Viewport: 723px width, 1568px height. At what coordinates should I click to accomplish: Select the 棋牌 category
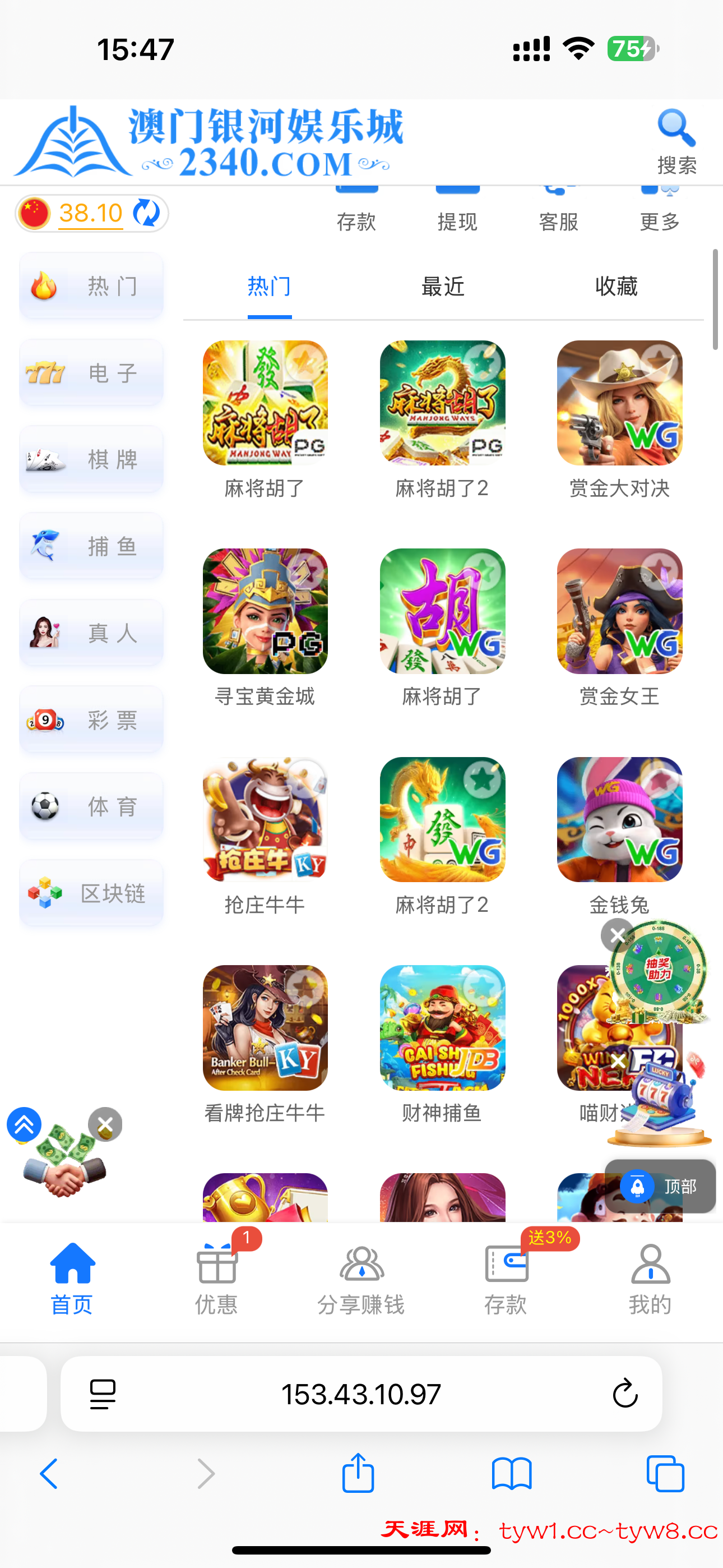click(x=91, y=459)
